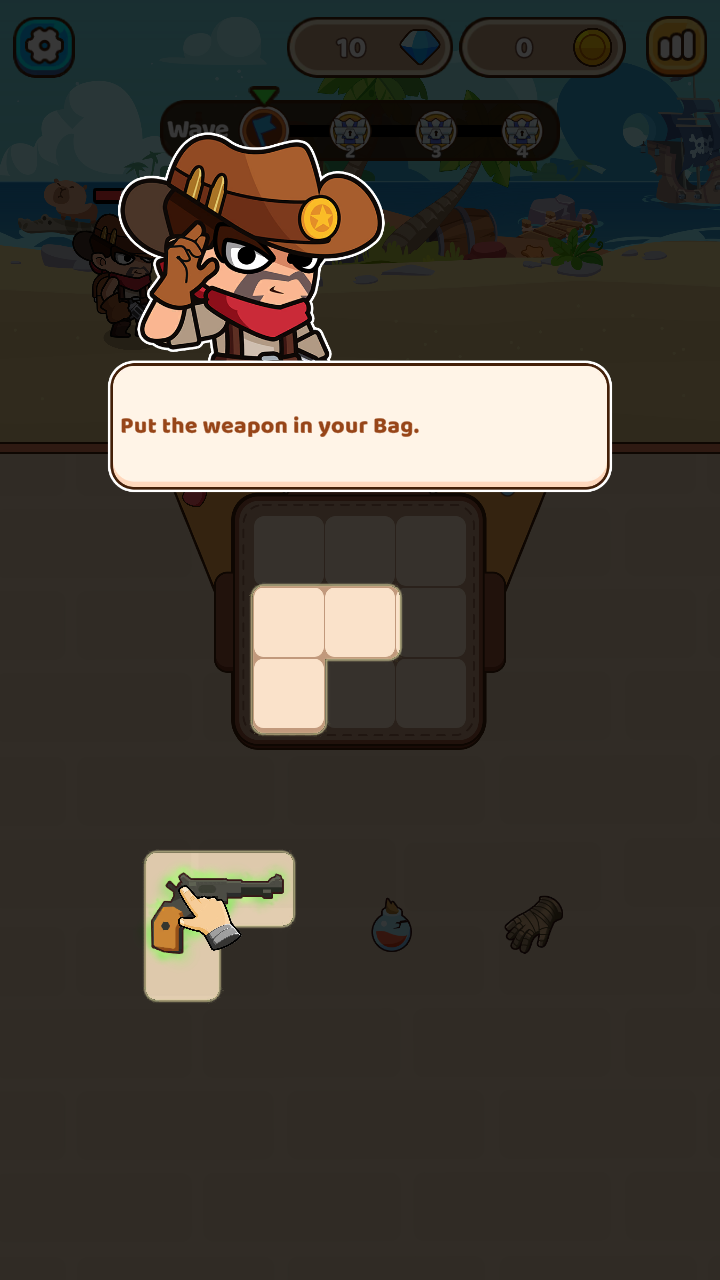Tap the tutorial dialogue box
The width and height of the screenshot is (720, 1280).
click(x=360, y=426)
